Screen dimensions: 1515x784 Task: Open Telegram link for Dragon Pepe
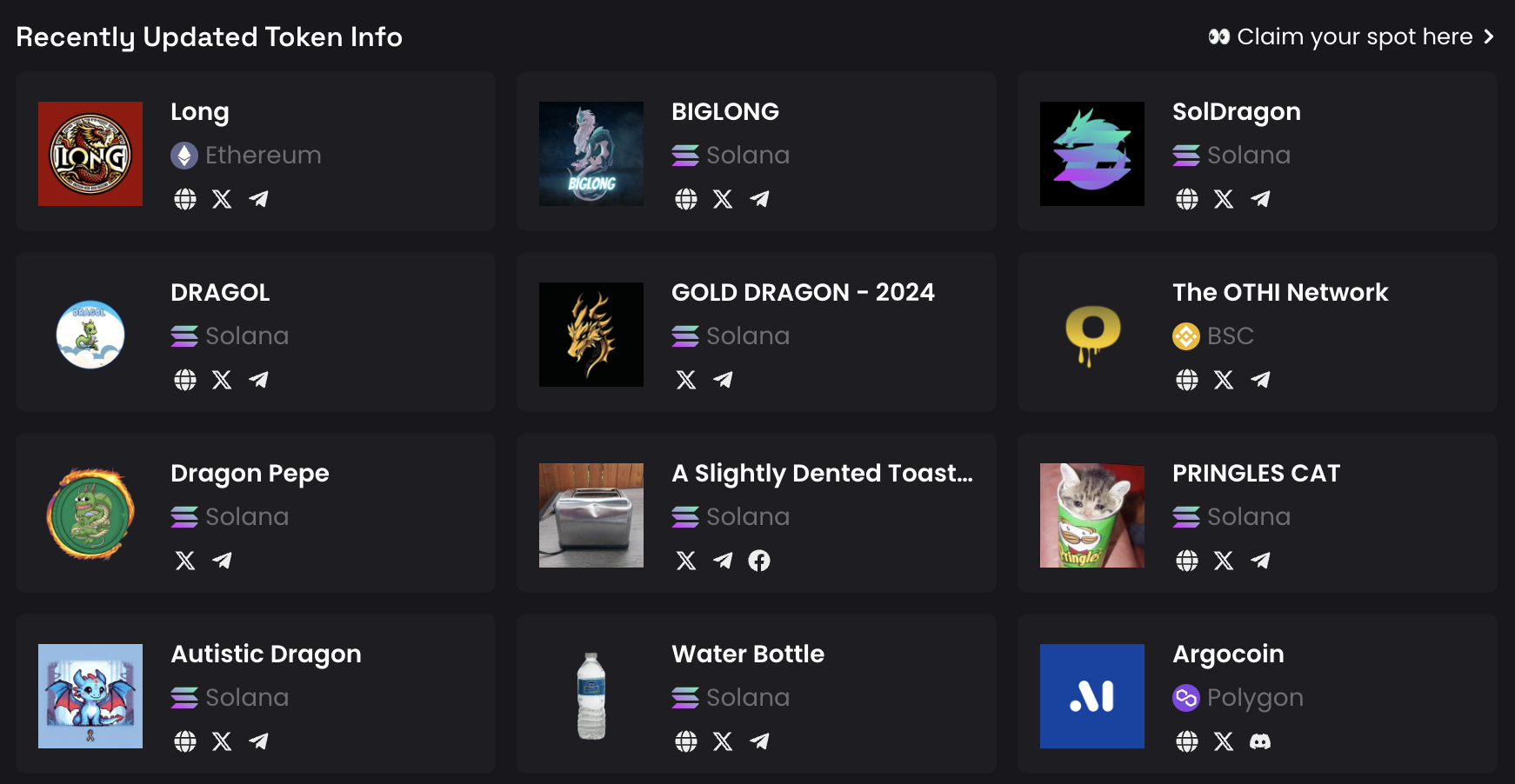(222, 561)
